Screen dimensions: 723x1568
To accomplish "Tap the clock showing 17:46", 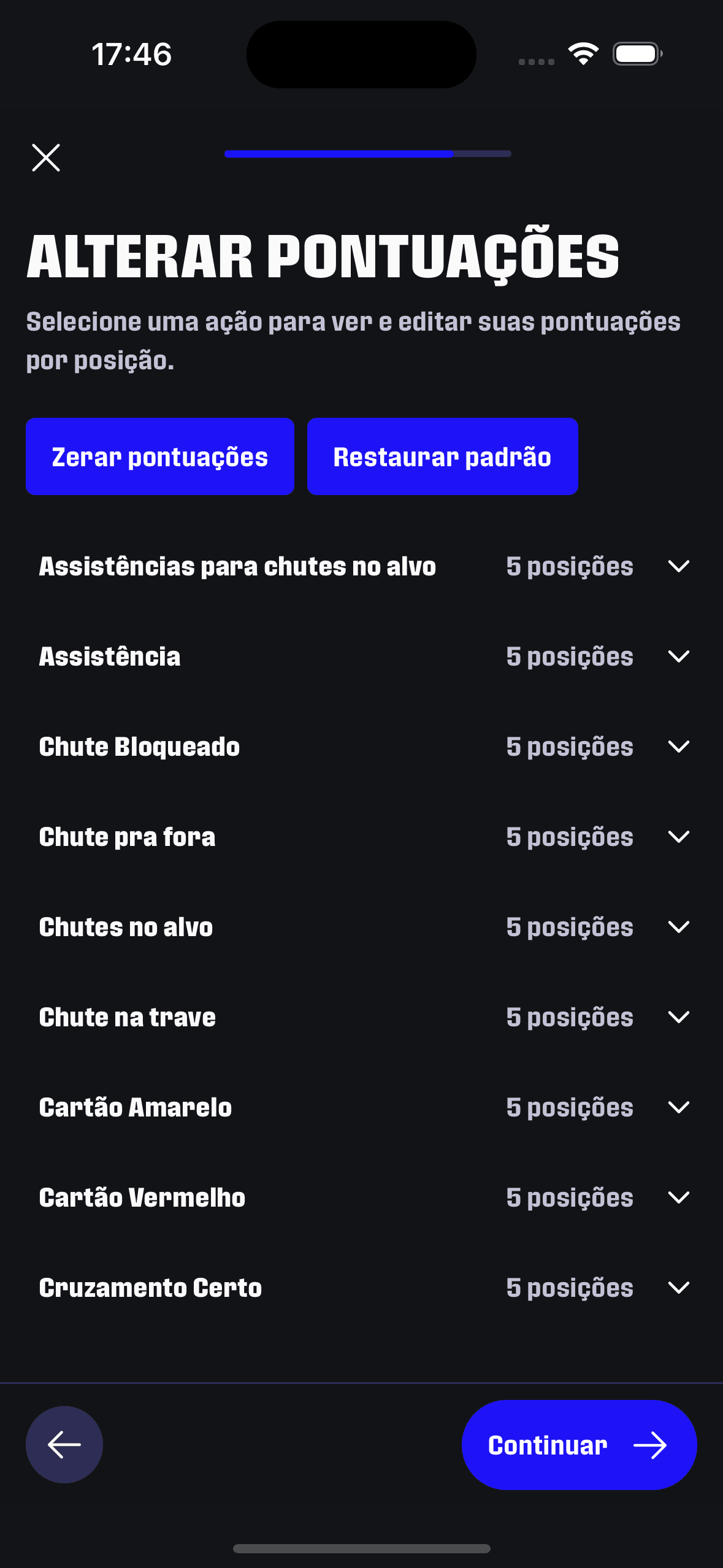I will pos(131,54).
